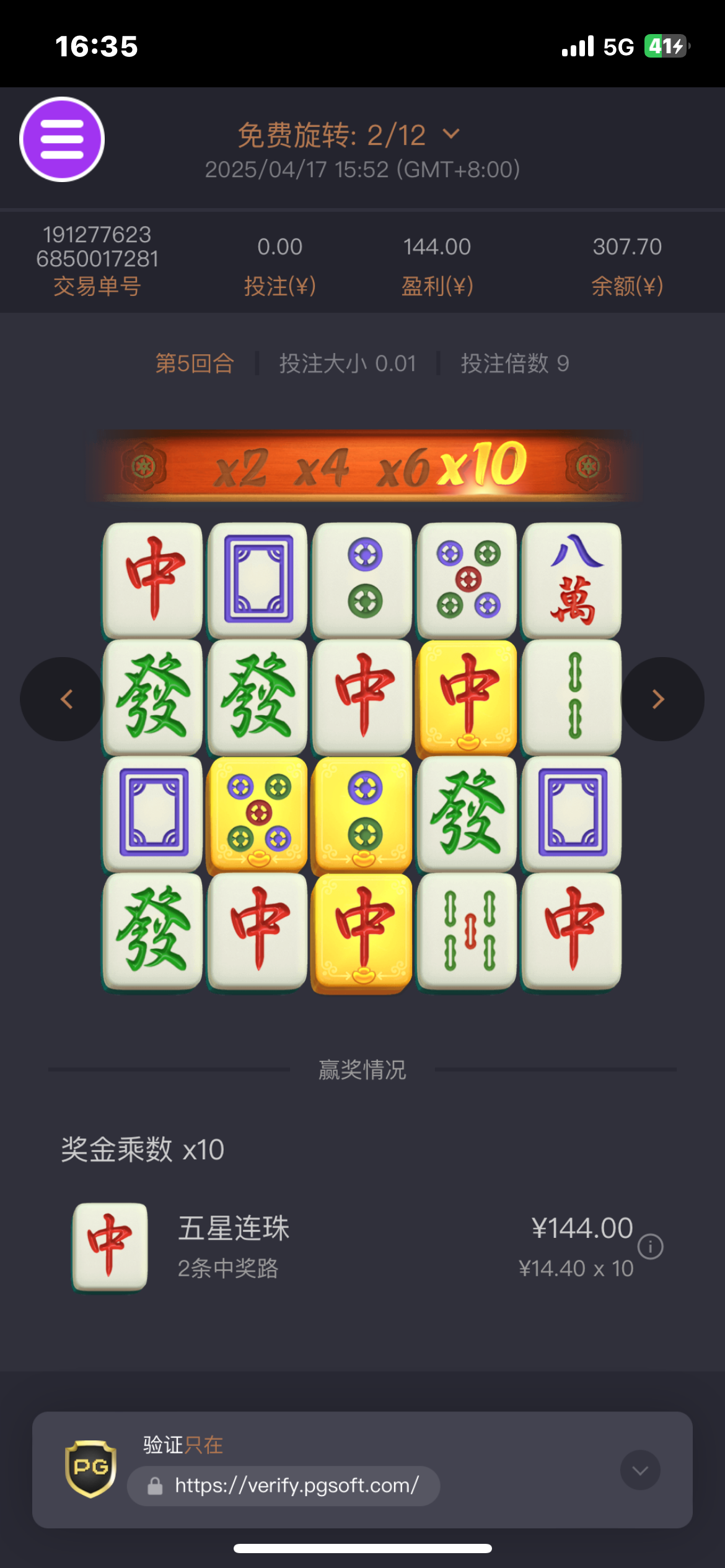Expand the verification panel chevron
Image resolution: width=725 pixels, height=1568 pixels.
point(640,1470)
